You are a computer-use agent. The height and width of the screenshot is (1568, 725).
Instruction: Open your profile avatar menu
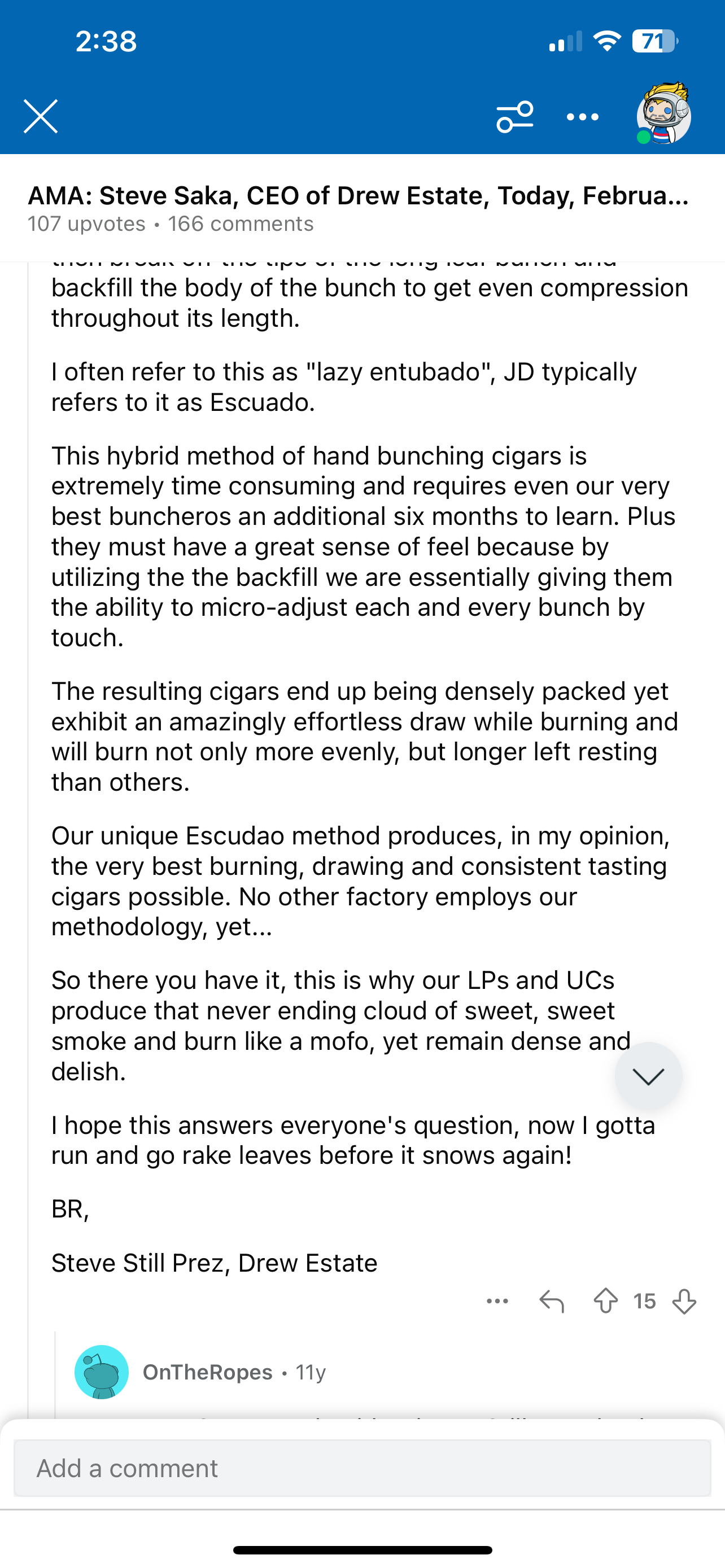tap(663, 115)
